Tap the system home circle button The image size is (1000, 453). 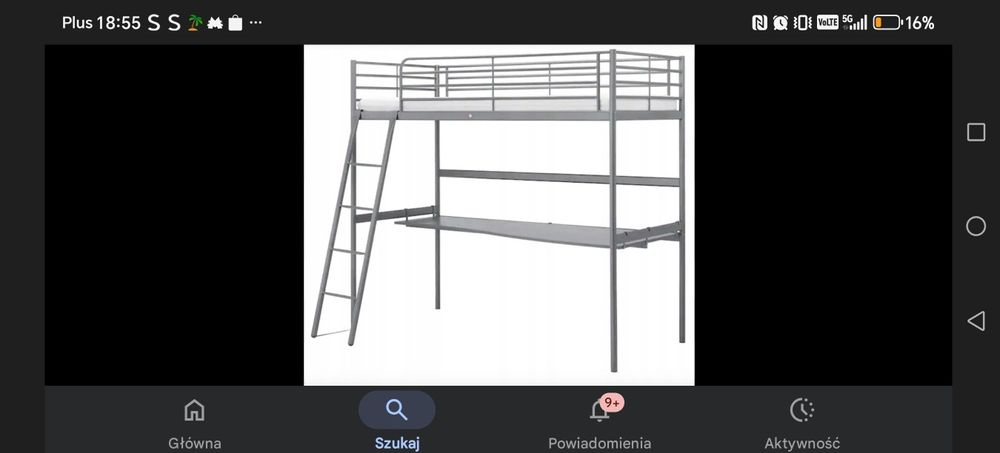(x=976, y=226)
